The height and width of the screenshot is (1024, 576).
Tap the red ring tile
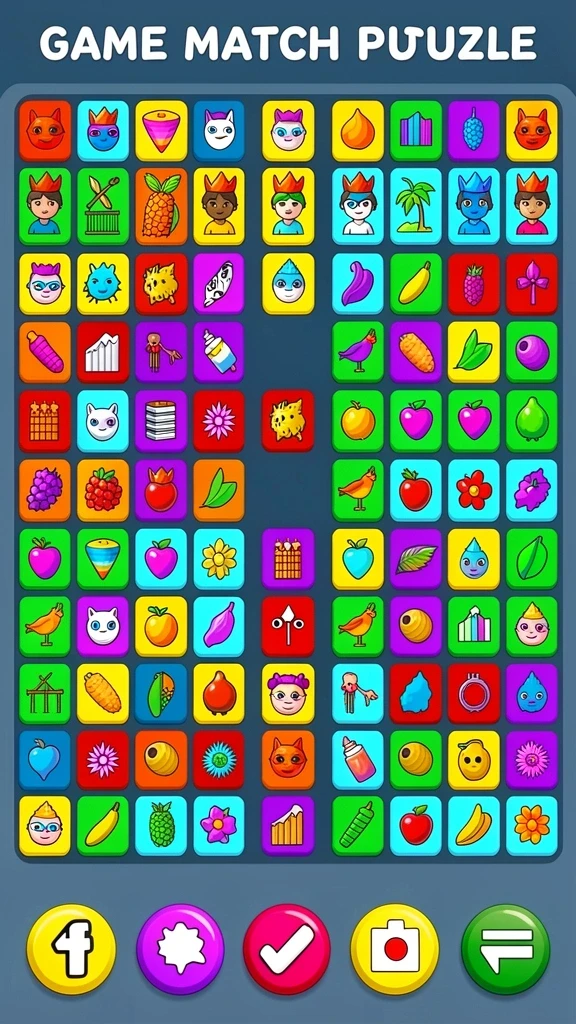473,694
